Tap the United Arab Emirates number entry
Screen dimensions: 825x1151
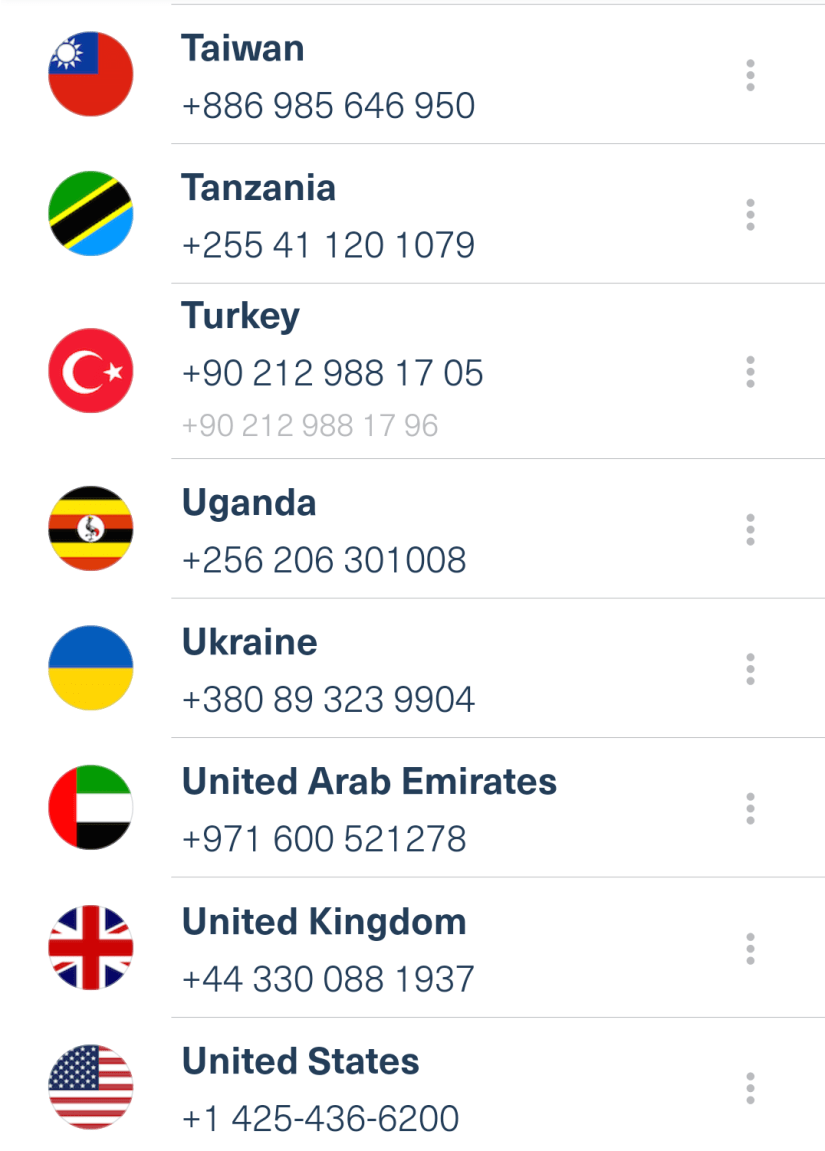pos(400,809)
